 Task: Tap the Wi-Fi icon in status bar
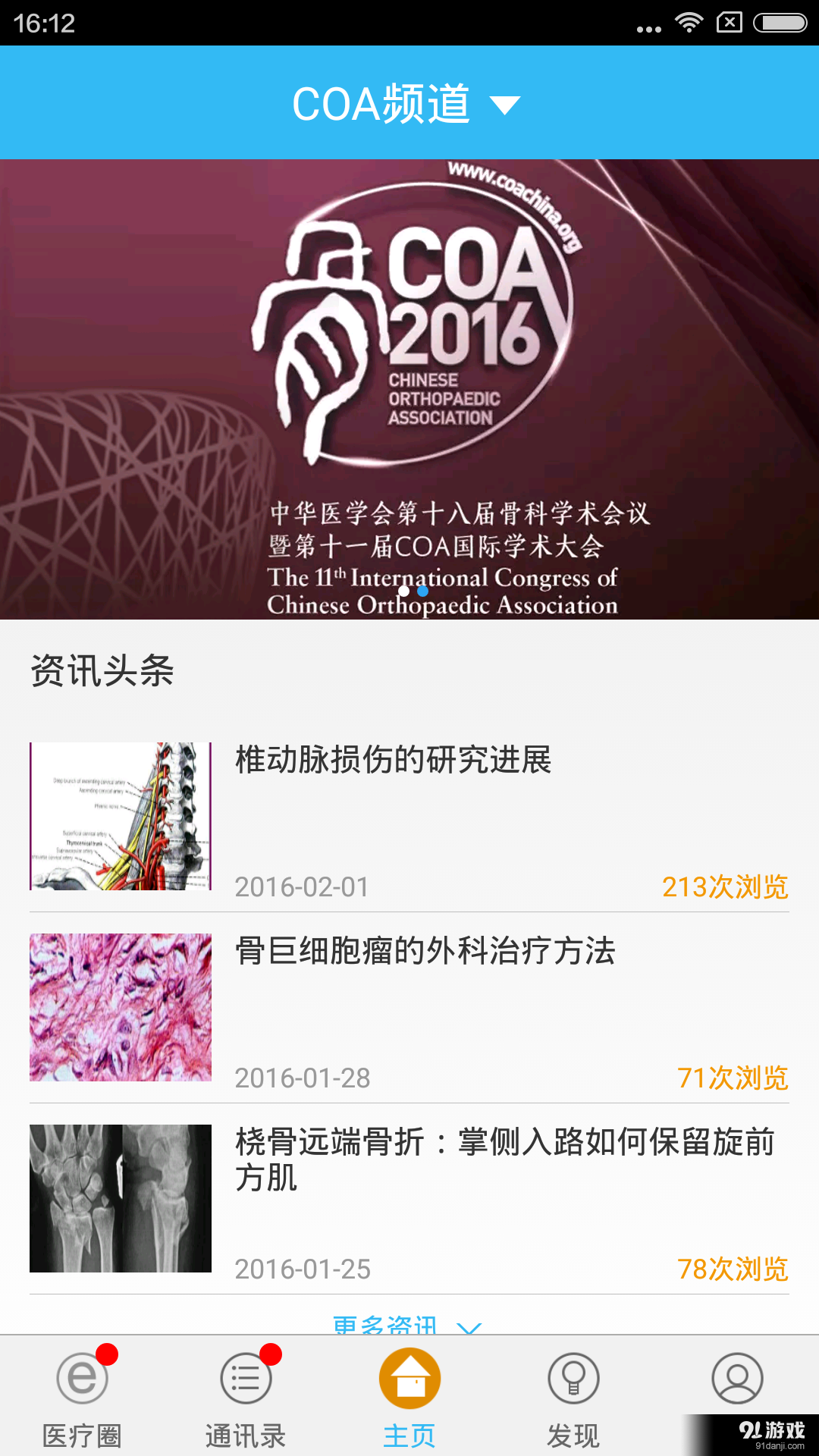tap(691, 20)
